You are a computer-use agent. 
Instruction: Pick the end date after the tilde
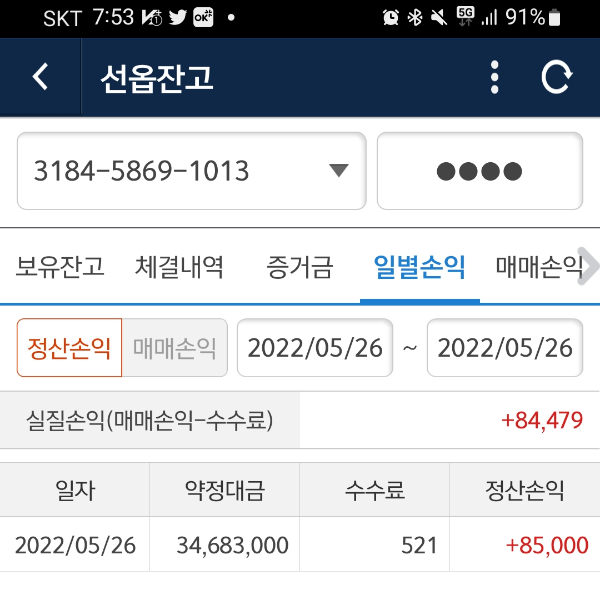point(505,348)
